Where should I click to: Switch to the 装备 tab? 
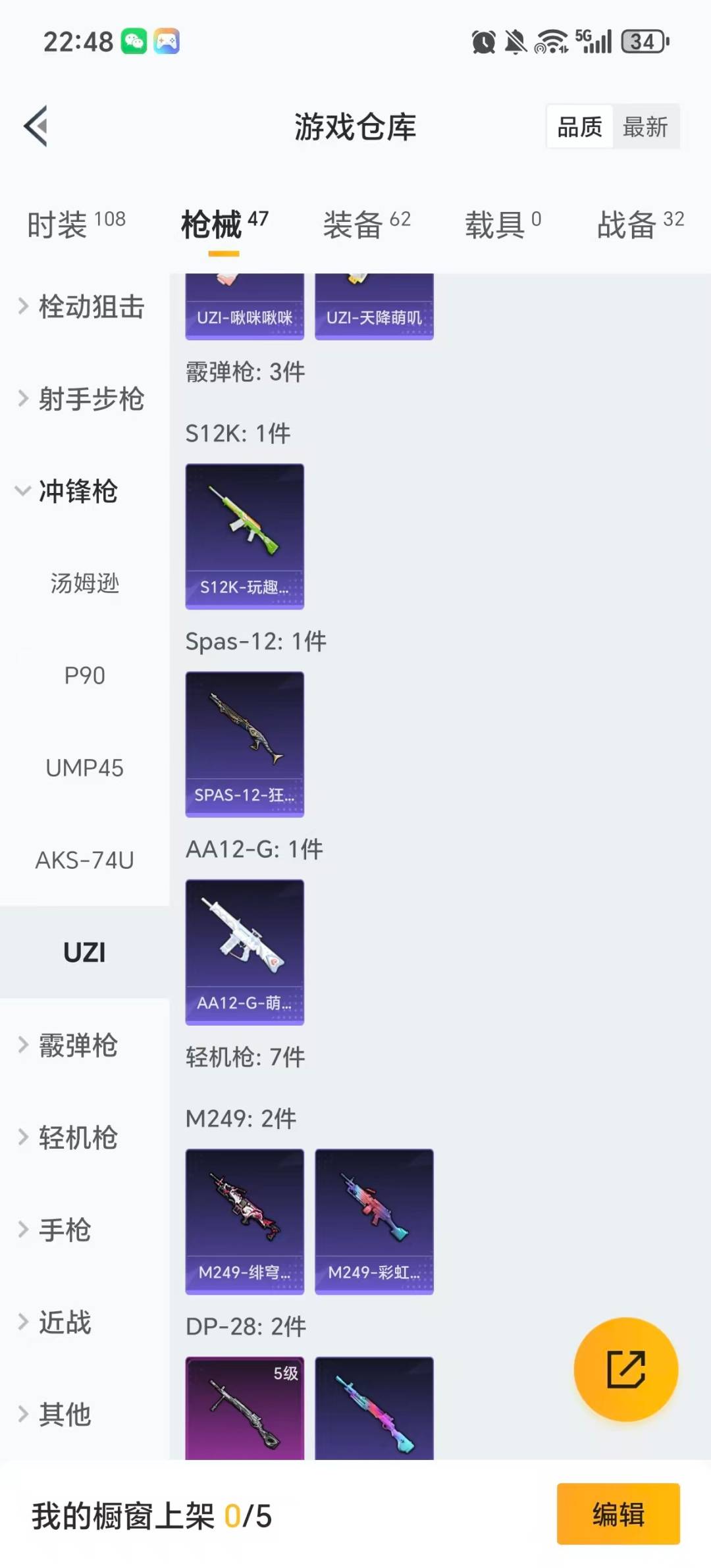[366, 224]
